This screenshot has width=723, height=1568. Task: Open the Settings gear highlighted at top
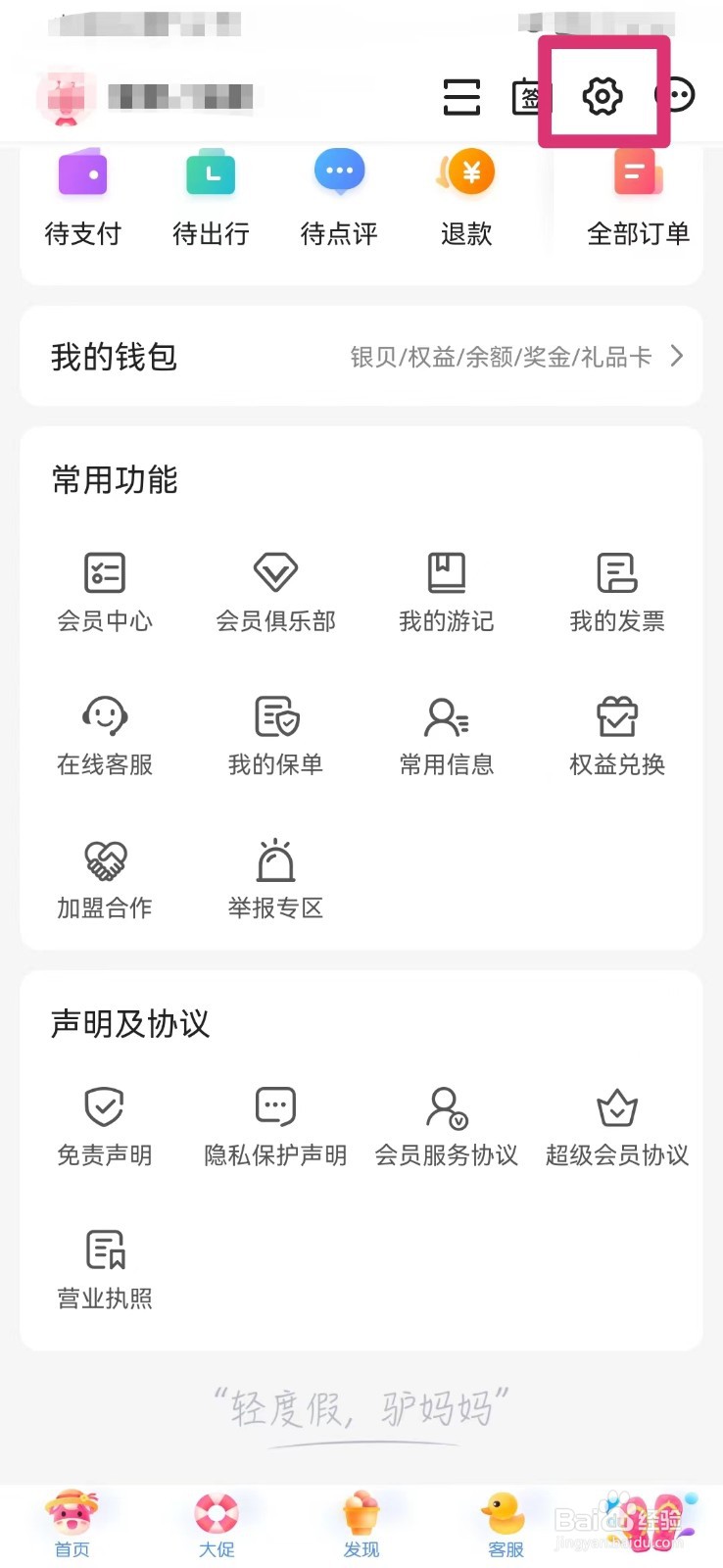[x=602, y=96]
